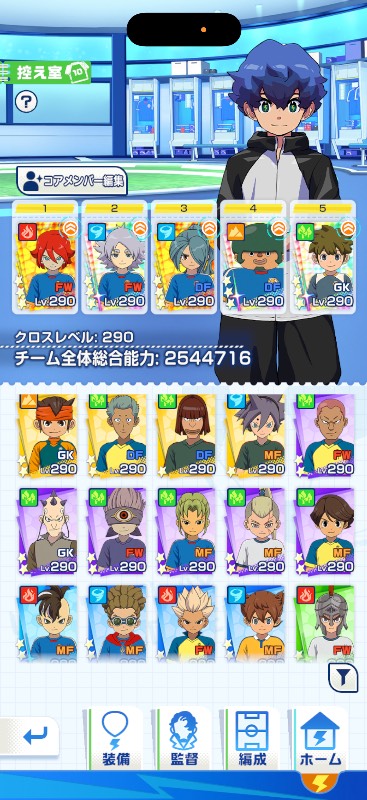Select core member slot 3 teal-haired DF
The height and width of the screenshot is (800, 367).
pos(184,257)
